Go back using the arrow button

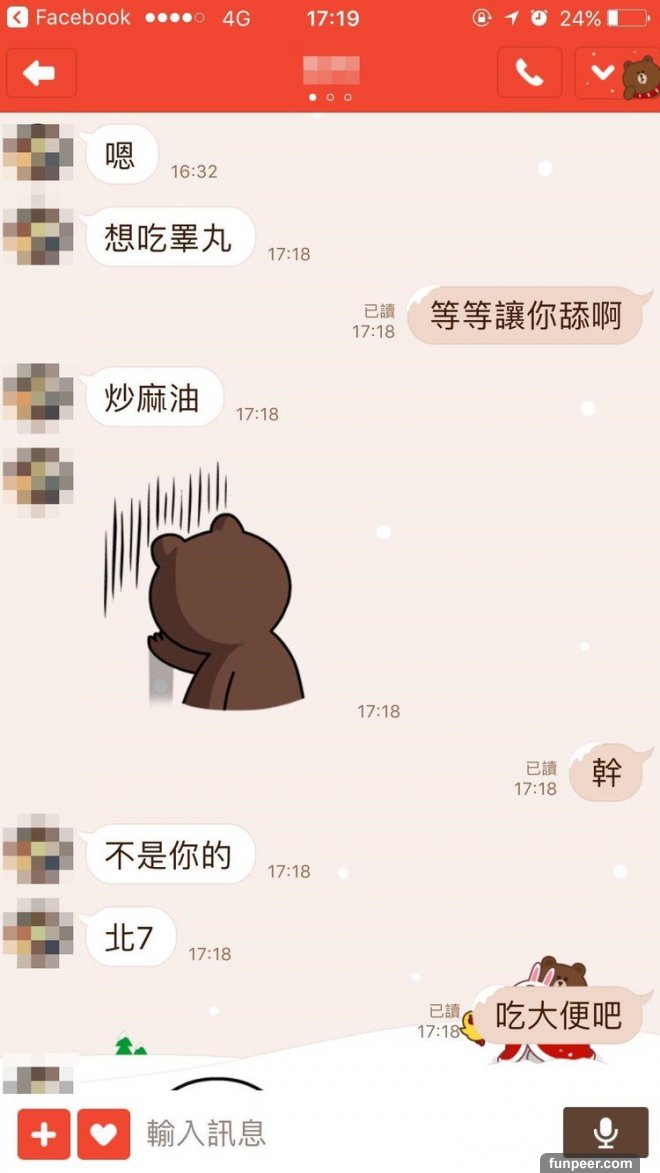point(41,73)
